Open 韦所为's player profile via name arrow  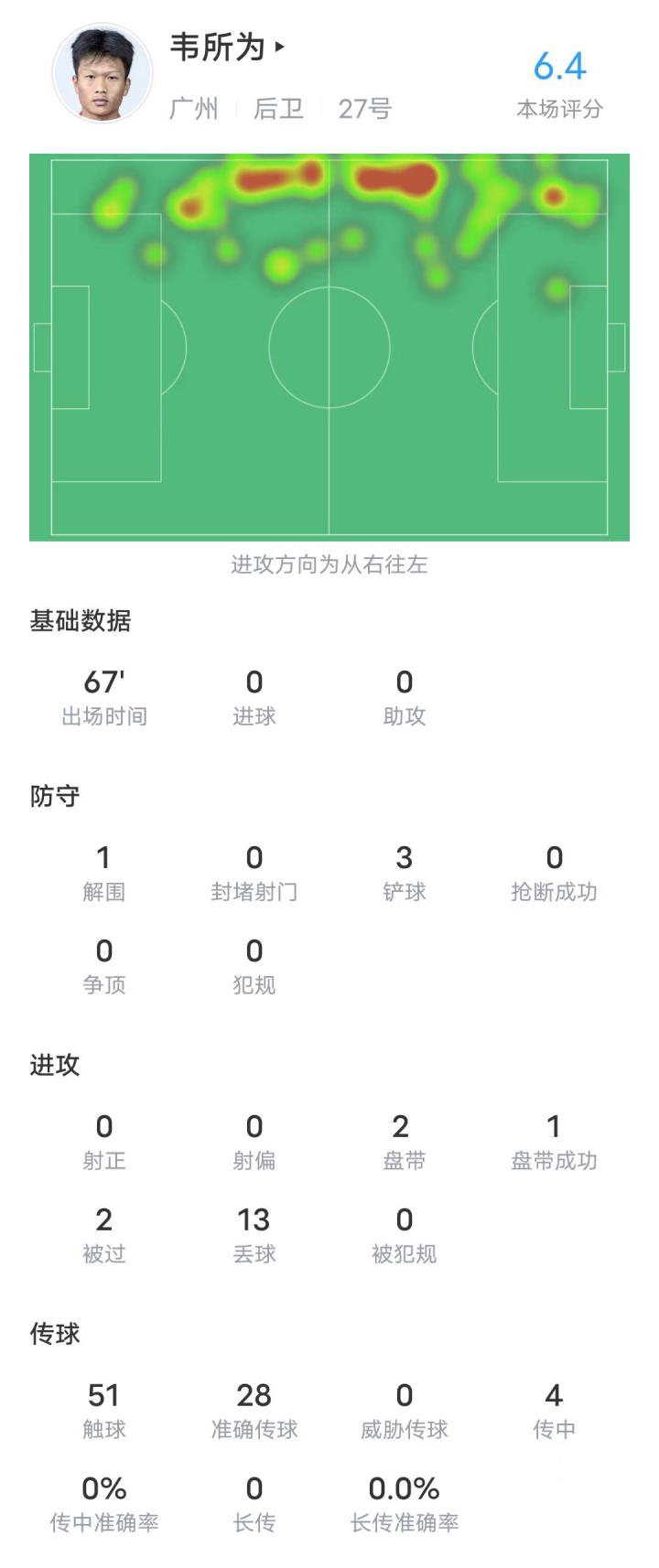coord(280,46)
